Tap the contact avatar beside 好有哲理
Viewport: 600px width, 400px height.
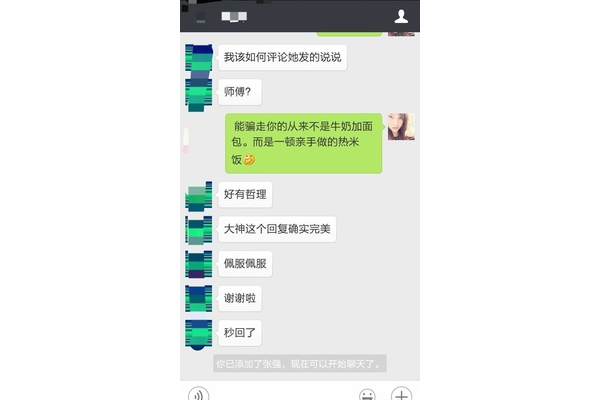(199, 195)
